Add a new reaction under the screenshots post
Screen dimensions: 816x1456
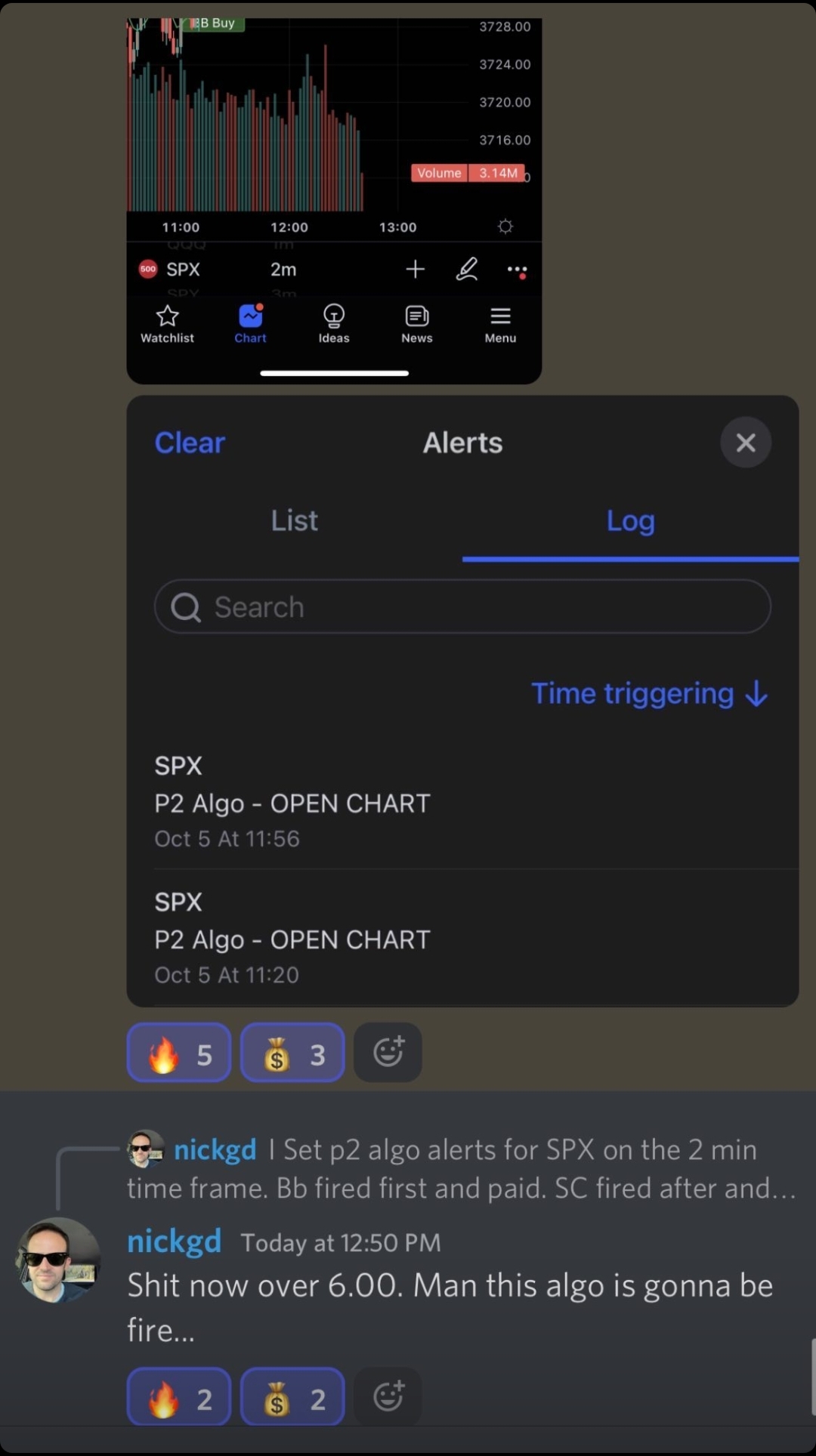click(388, 1053)
